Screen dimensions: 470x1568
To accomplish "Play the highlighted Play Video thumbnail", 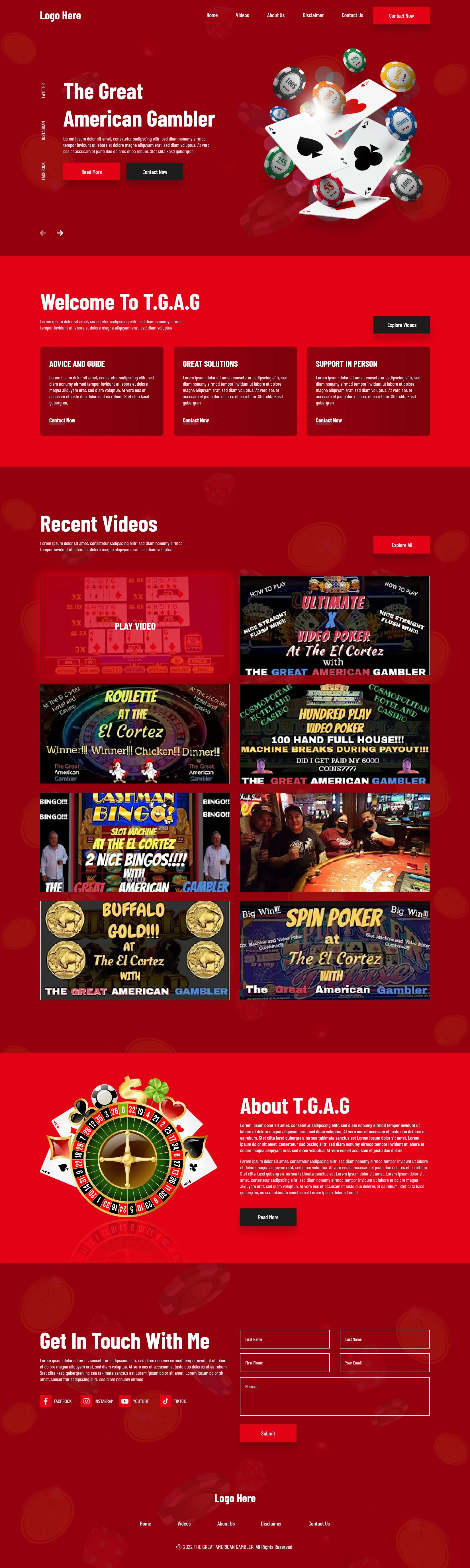I will pos(135,626).
